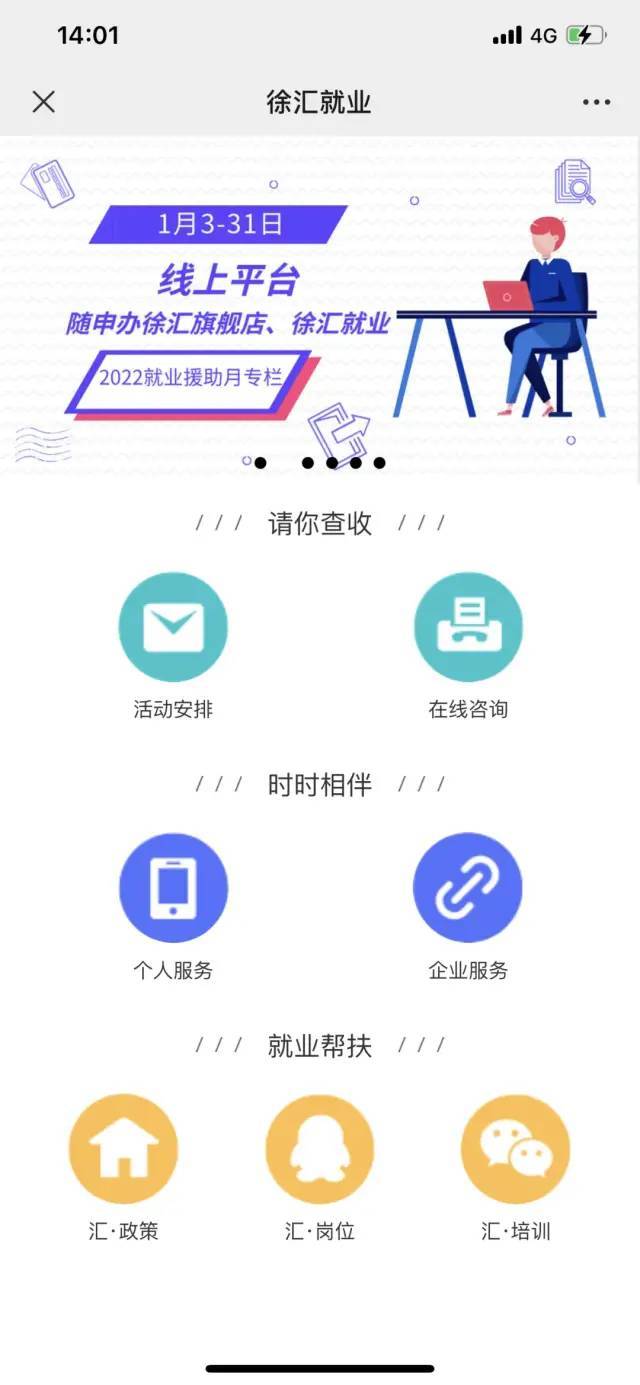The height and width of the screenshot is (1385, 640).
Task: Open the three-dot overflow menu
Action: (596, 102)
